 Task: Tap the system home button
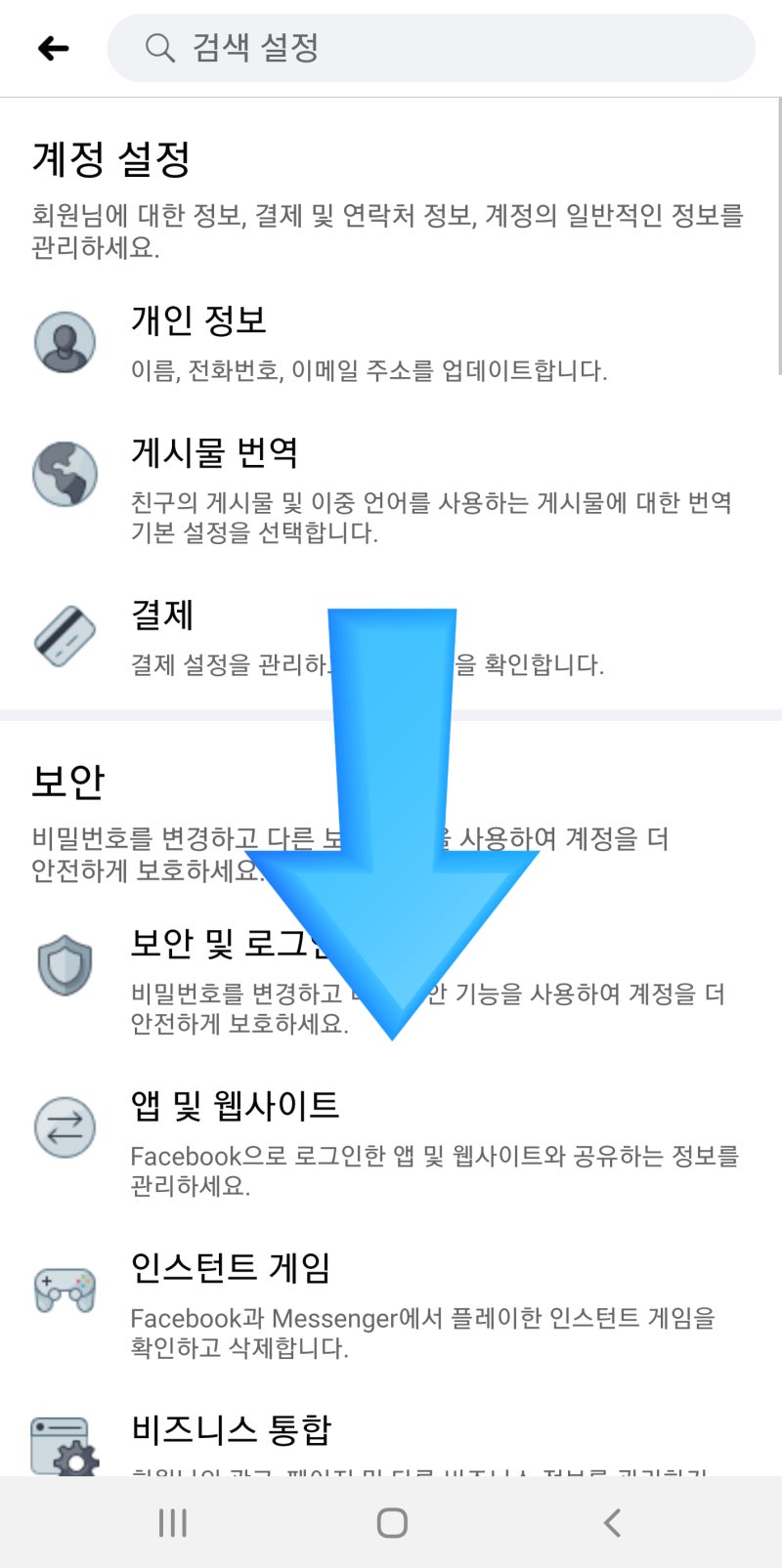tap(392, 1522)
